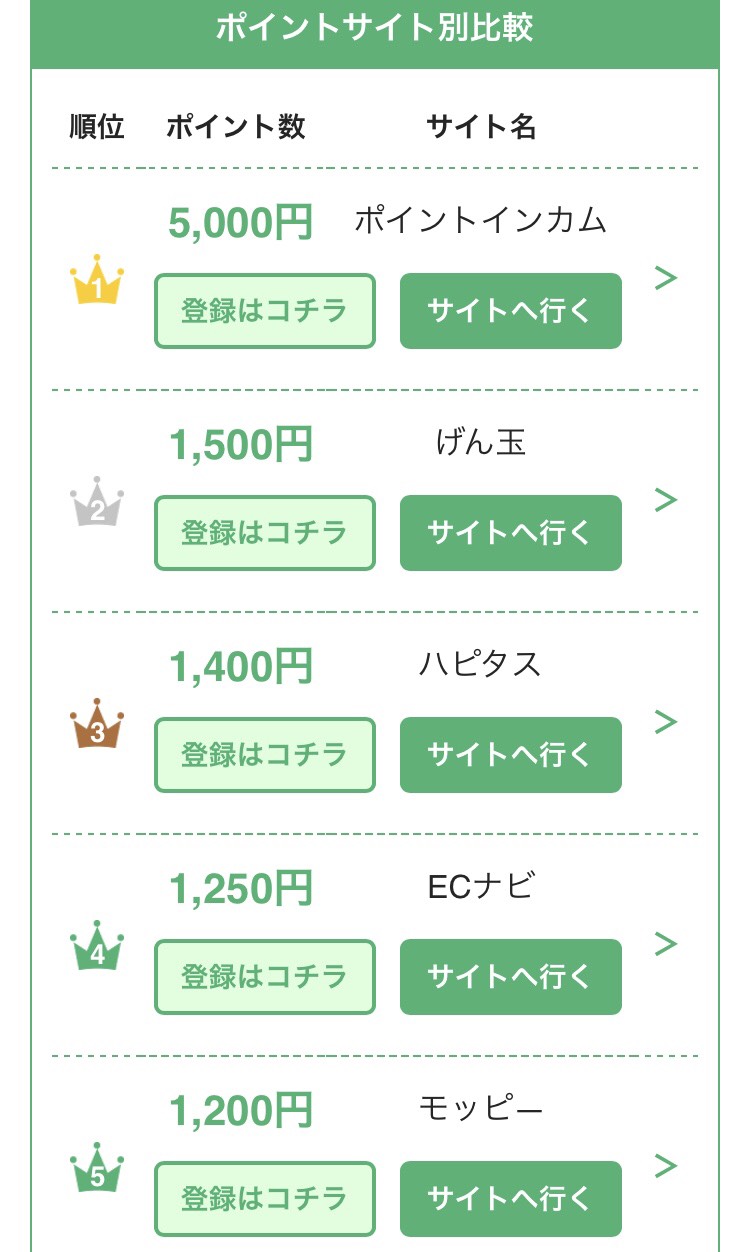
Task: Go to the げん玉 site via サイトへ行く
Action: tap(511, 533)
